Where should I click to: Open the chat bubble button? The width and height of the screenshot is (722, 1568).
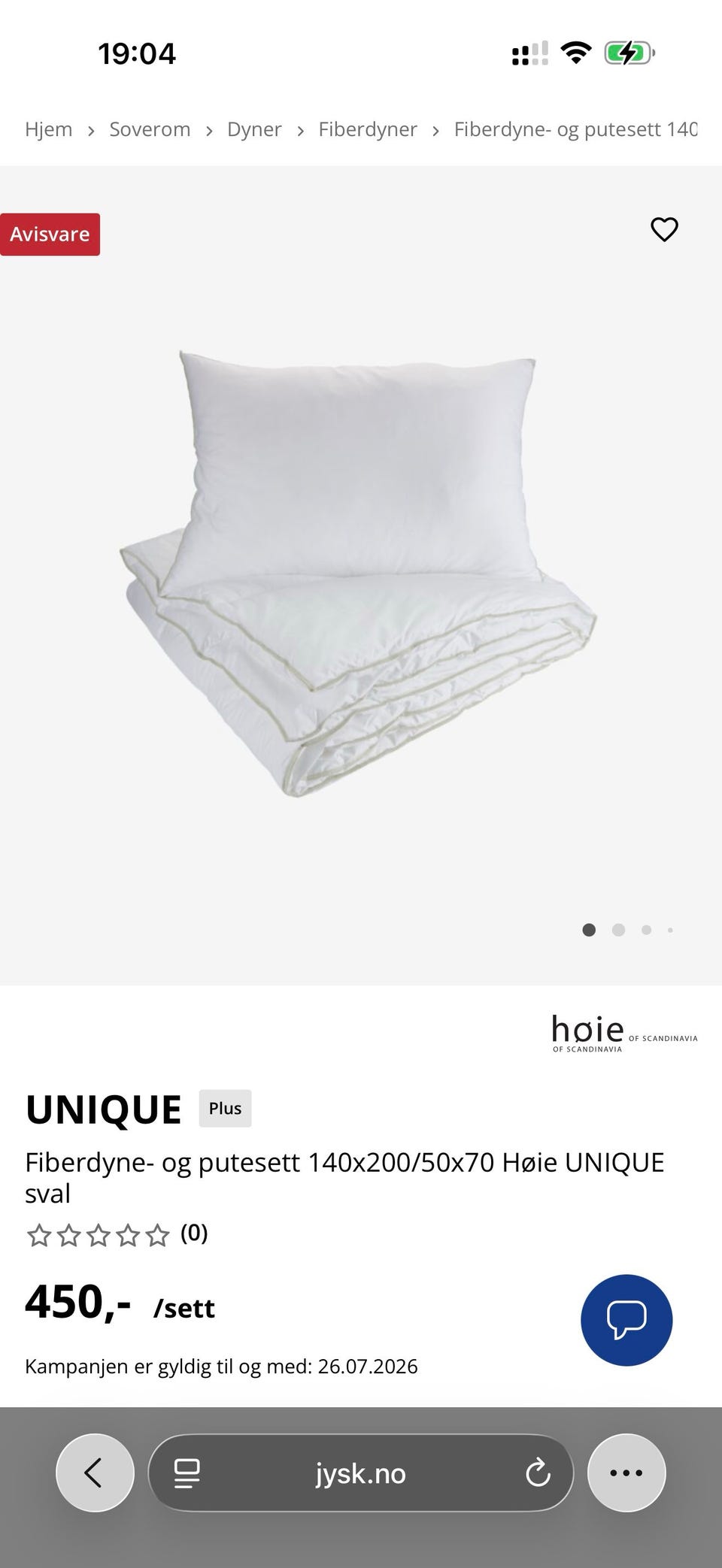coord(626,1320)
